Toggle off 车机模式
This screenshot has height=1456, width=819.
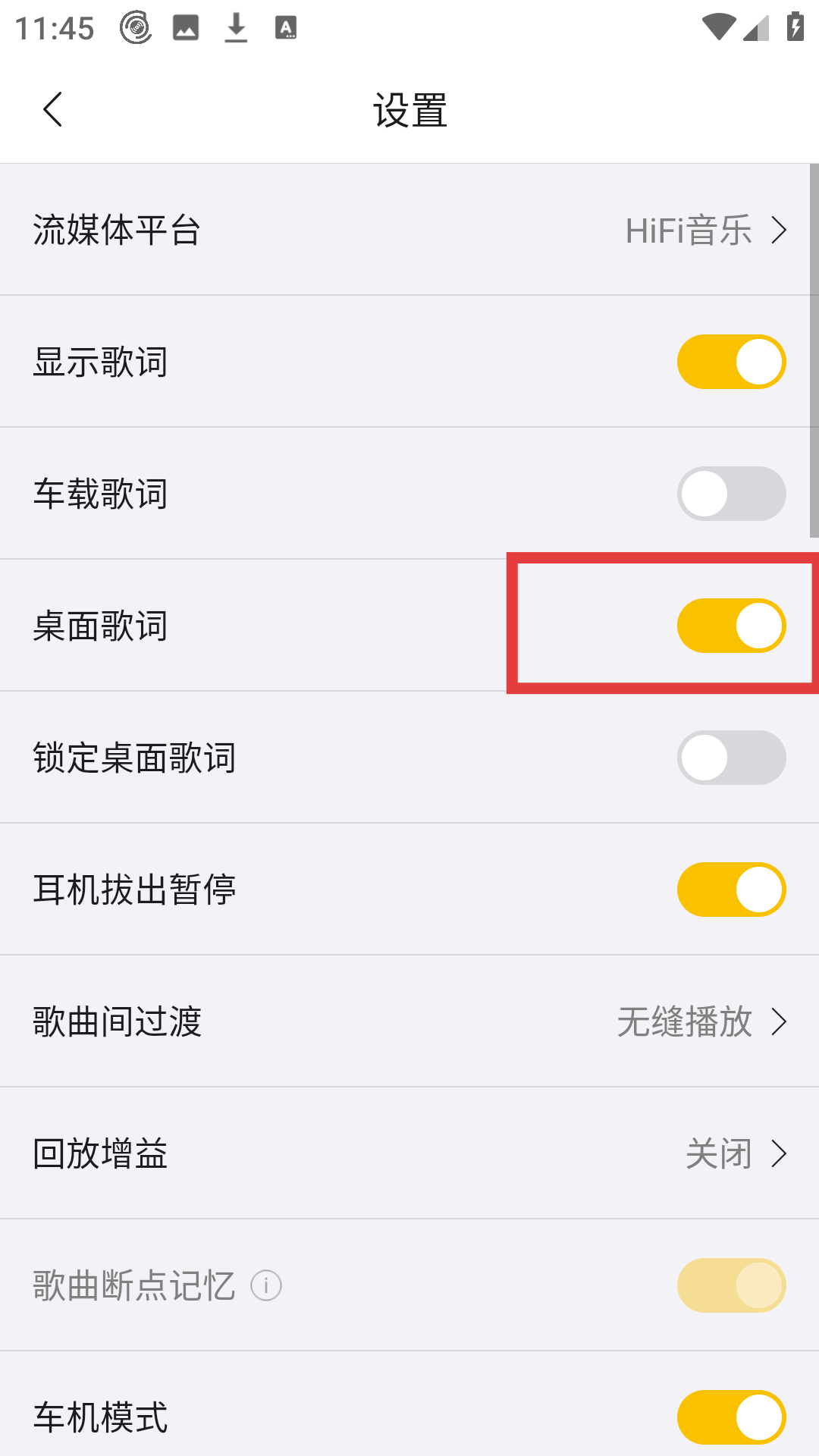click(x=731, y=1417)
